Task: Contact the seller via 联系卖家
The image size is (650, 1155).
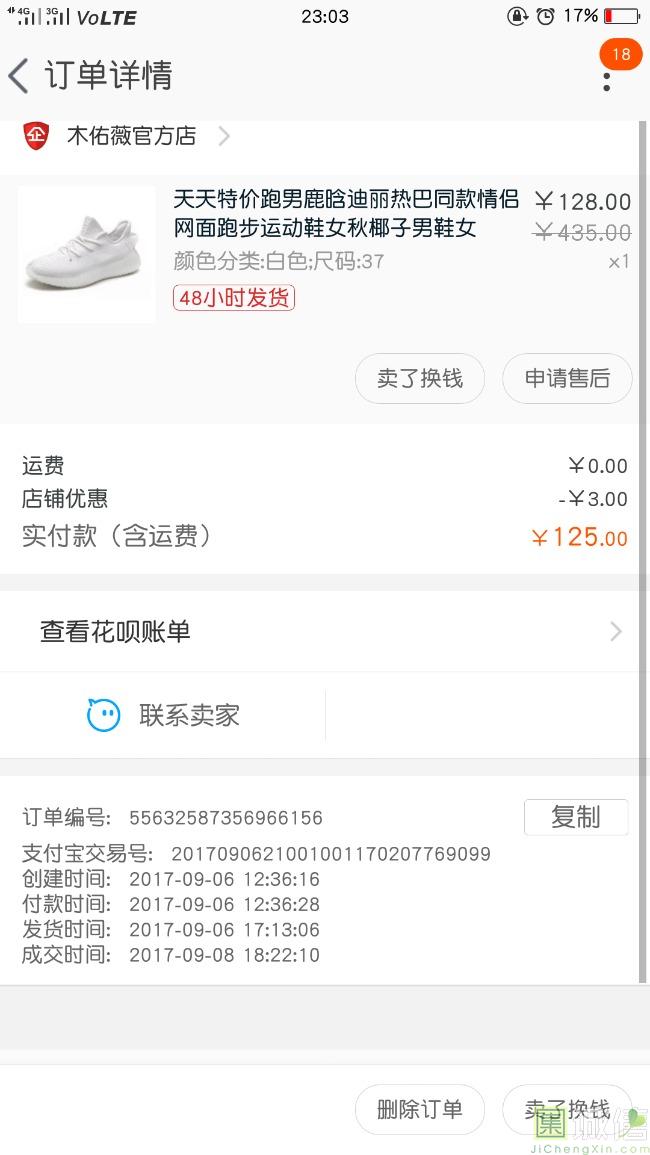Action: click(x=163, y=715)
